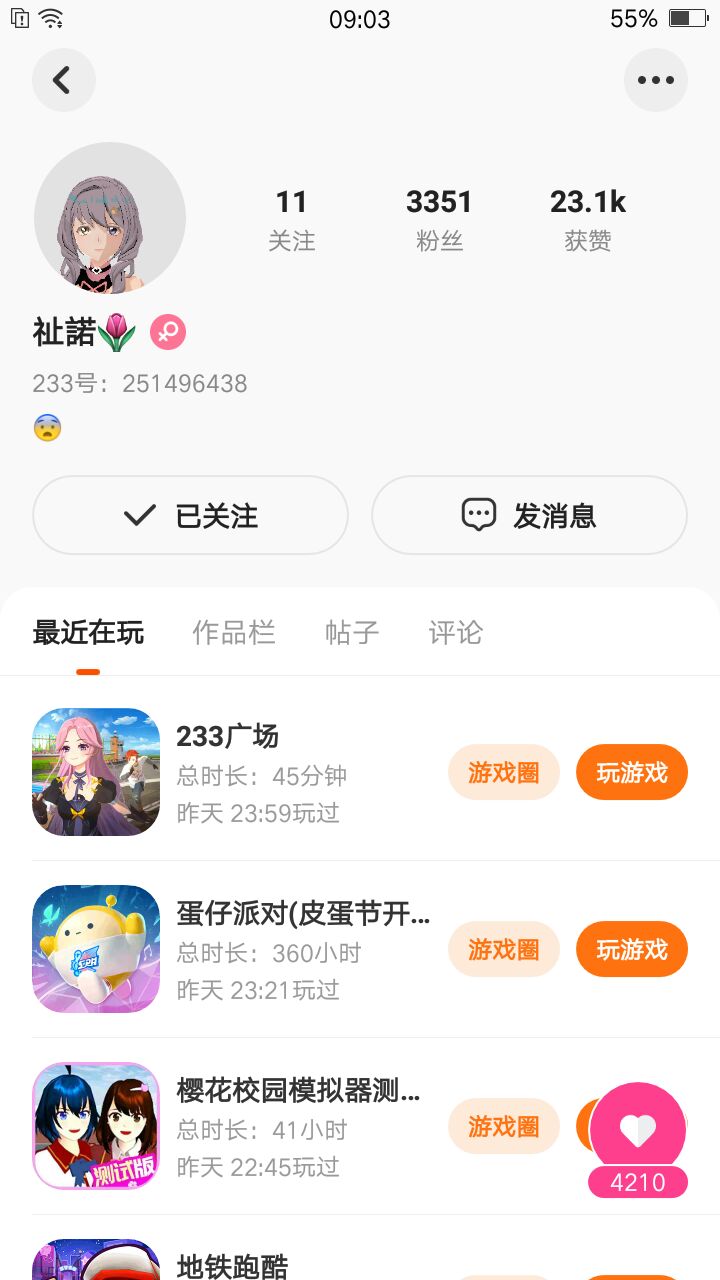
Task: Go back using the arrow icon
Action: pos(63,80)
